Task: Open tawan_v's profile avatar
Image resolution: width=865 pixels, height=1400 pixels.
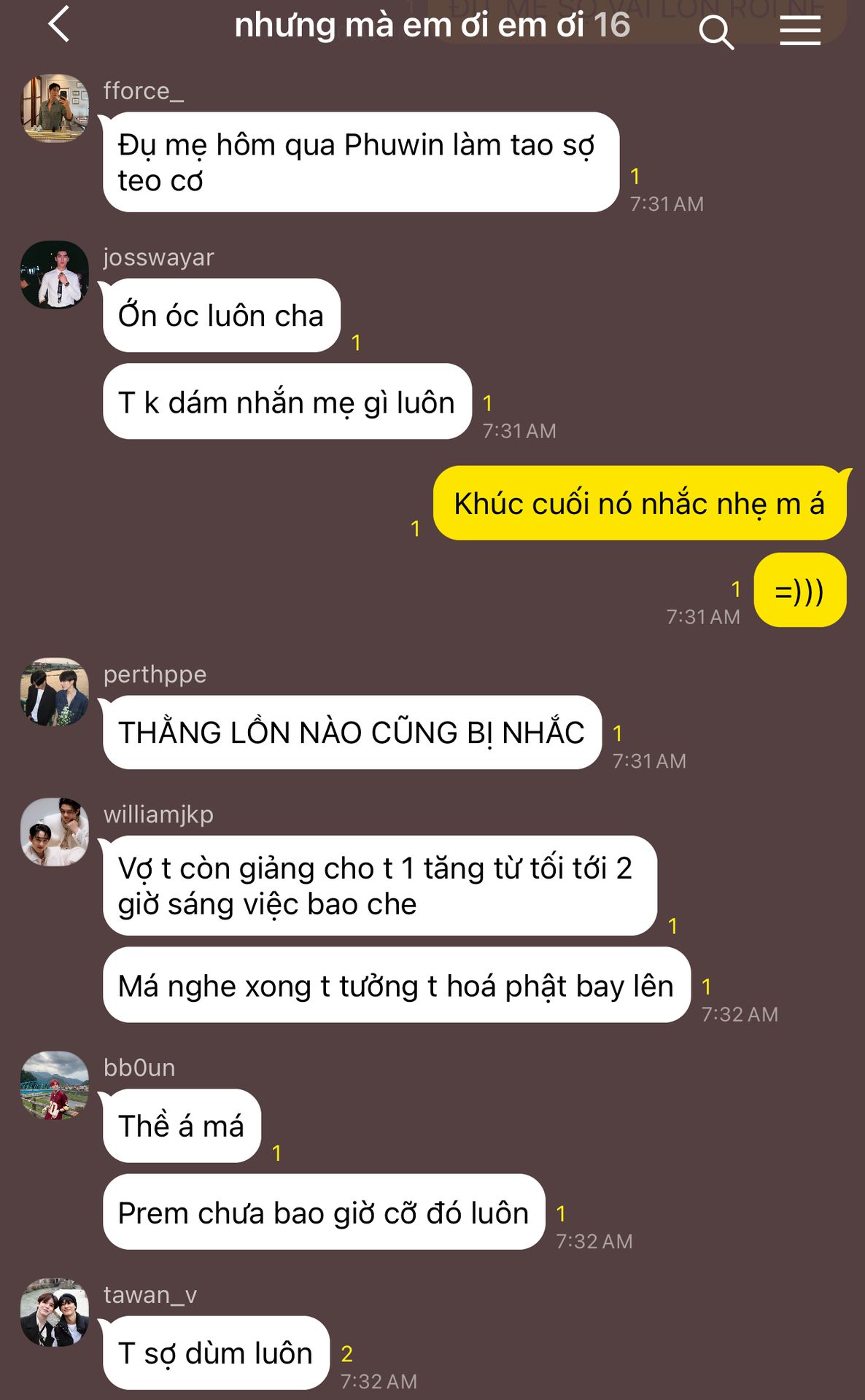Action: pyautogui.click(x=55, y=1312)
